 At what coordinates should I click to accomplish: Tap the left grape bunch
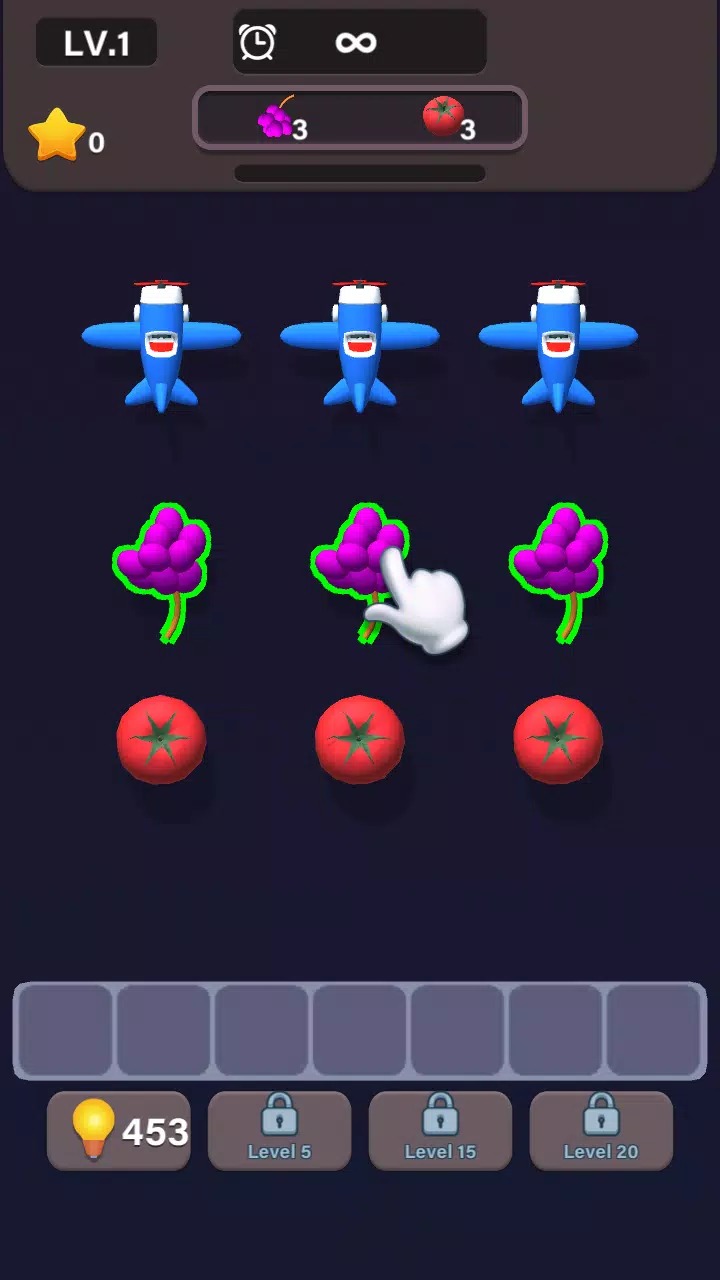[x=161, y=558]
